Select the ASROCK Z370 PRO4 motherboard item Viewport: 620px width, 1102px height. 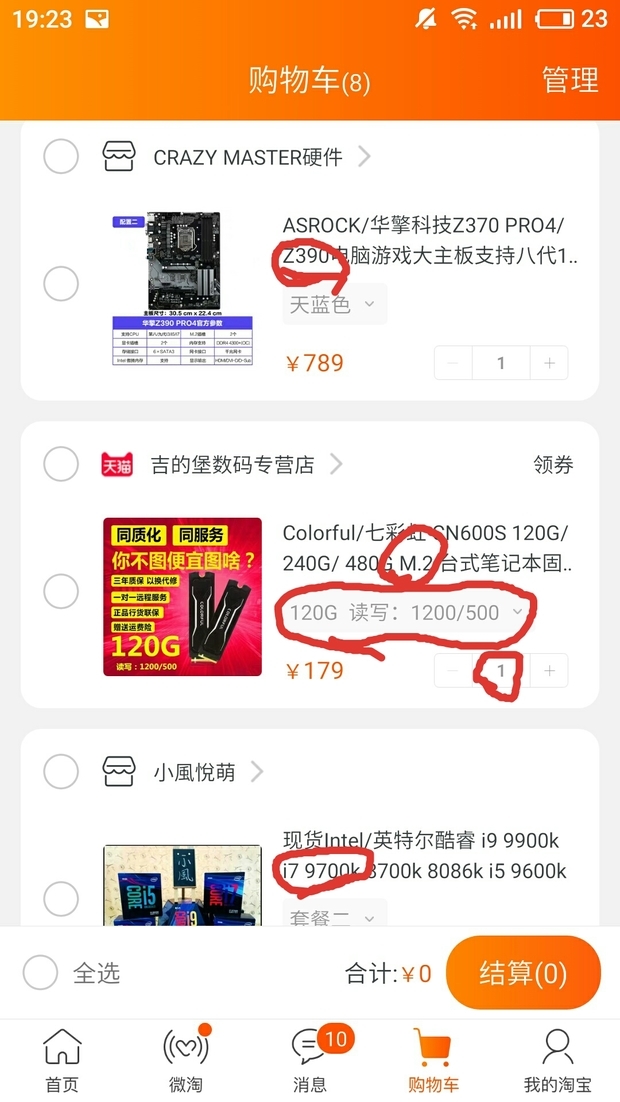point(61,284)
